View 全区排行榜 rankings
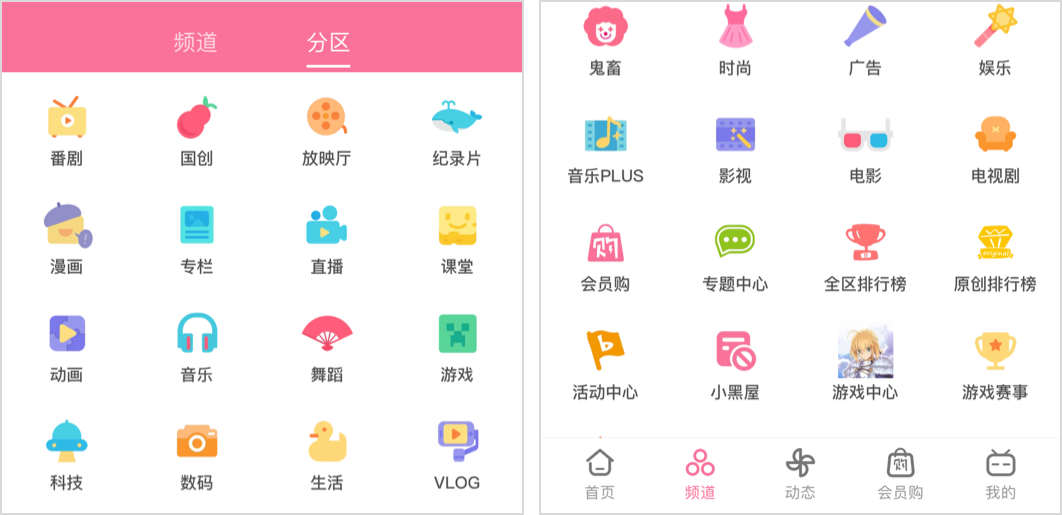Viewport: 1062px width, 515px height. [865, 256]
